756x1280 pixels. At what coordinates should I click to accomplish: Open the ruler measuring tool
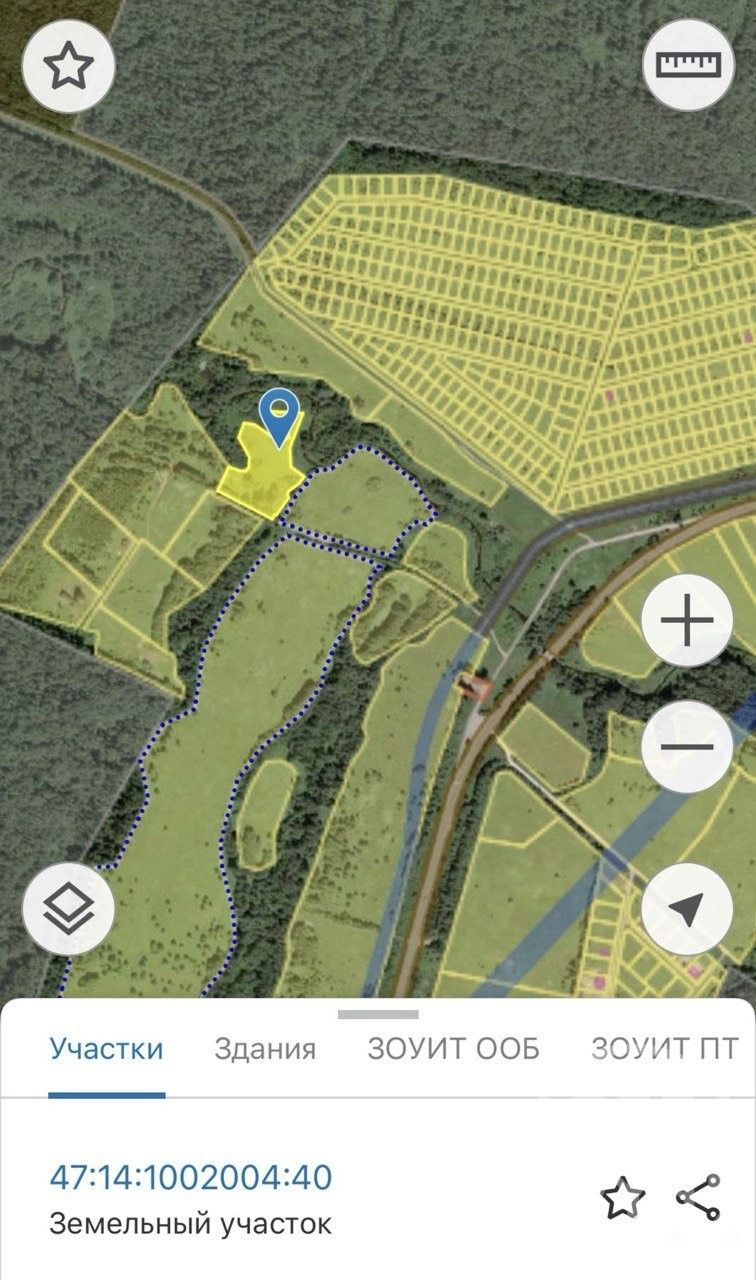coord(687,64)
